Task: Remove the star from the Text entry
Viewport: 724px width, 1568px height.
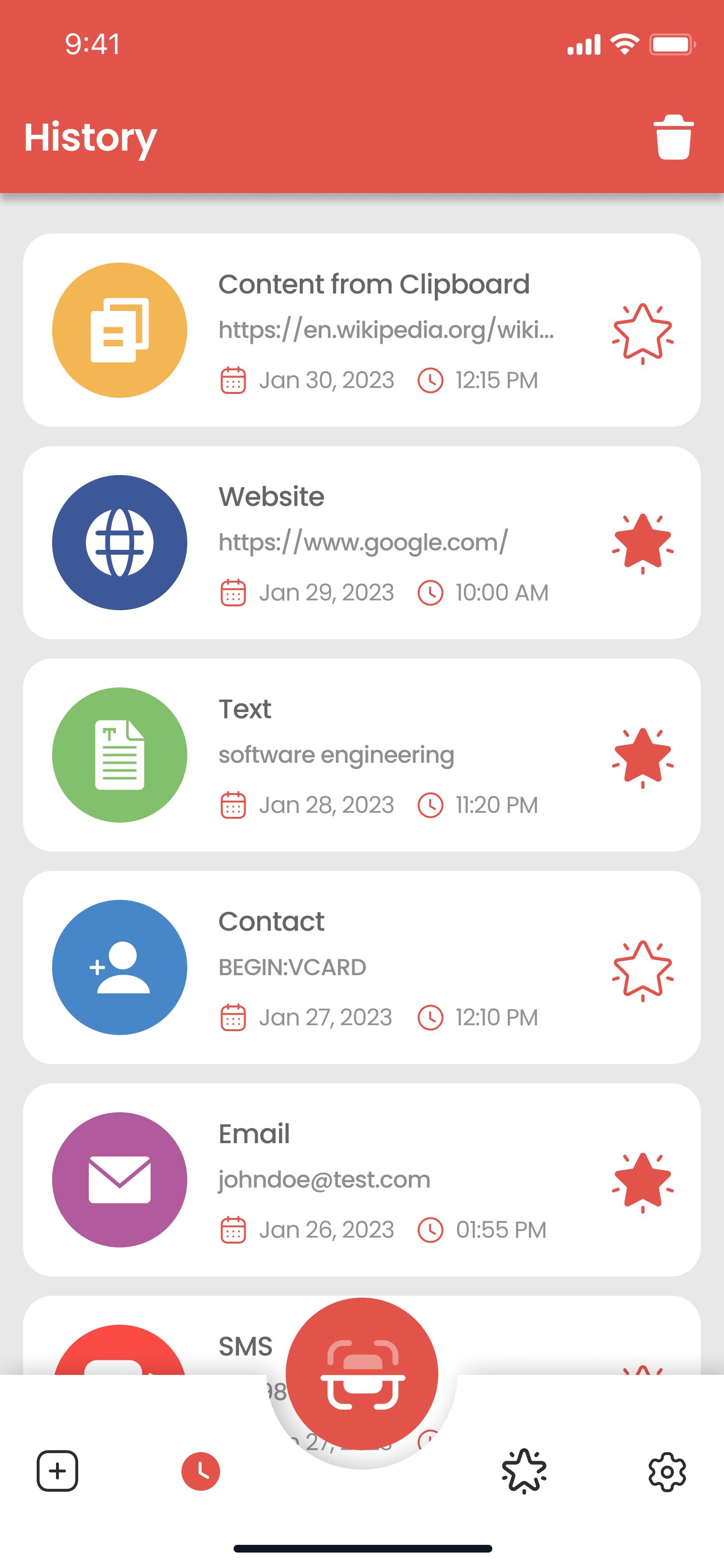Action: (642, 757)
